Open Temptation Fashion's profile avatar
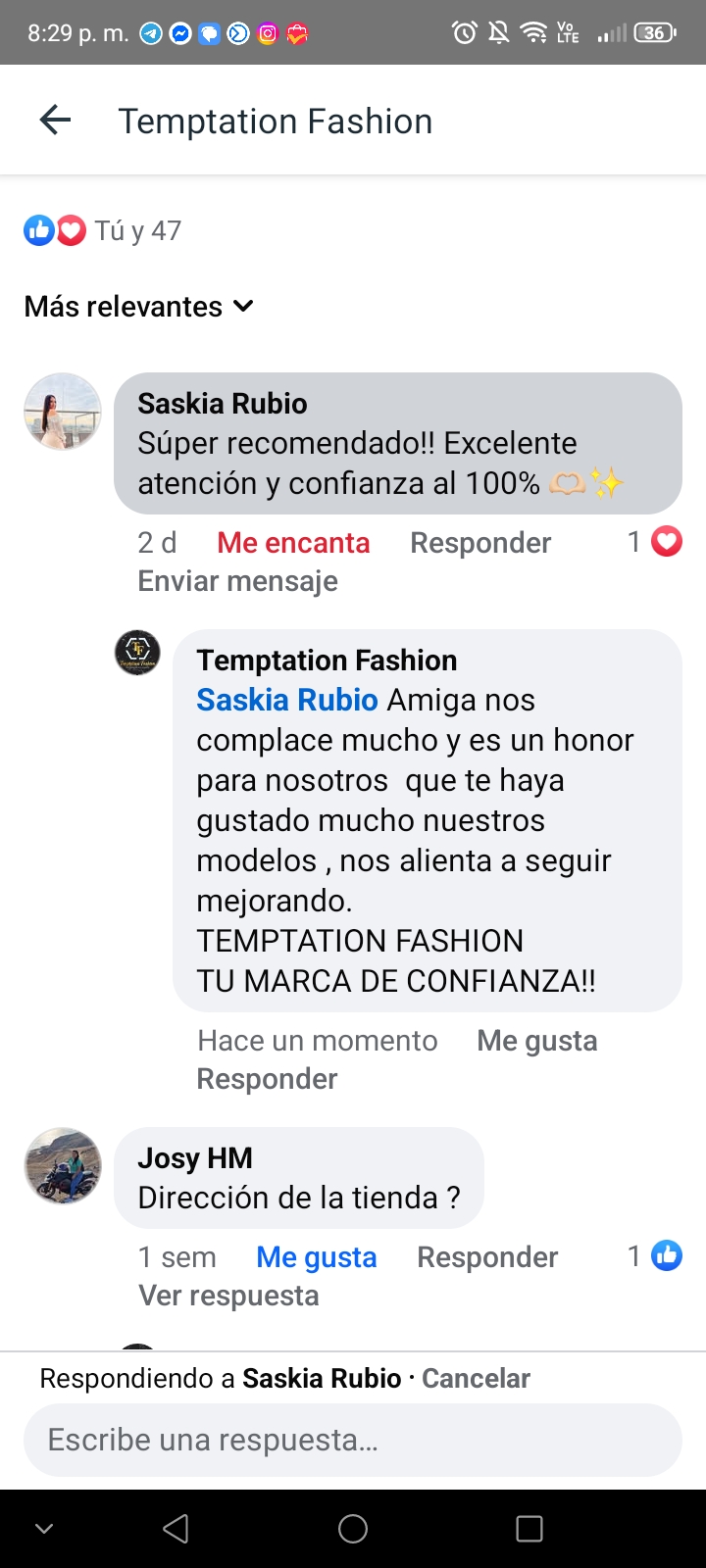This screenshot has width=706, height=1568. click(x=137, y=653)
